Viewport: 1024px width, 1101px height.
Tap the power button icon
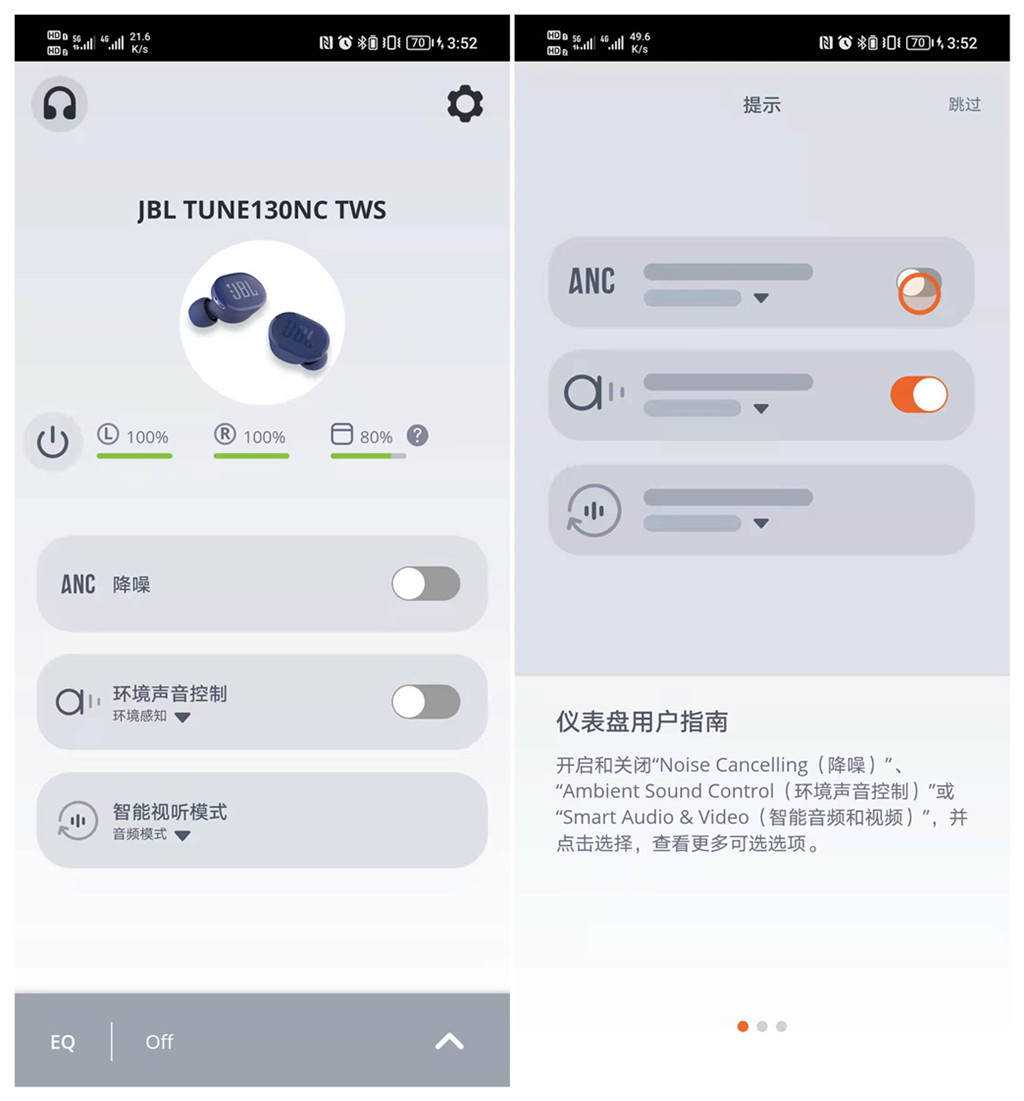tap(53, 442)
